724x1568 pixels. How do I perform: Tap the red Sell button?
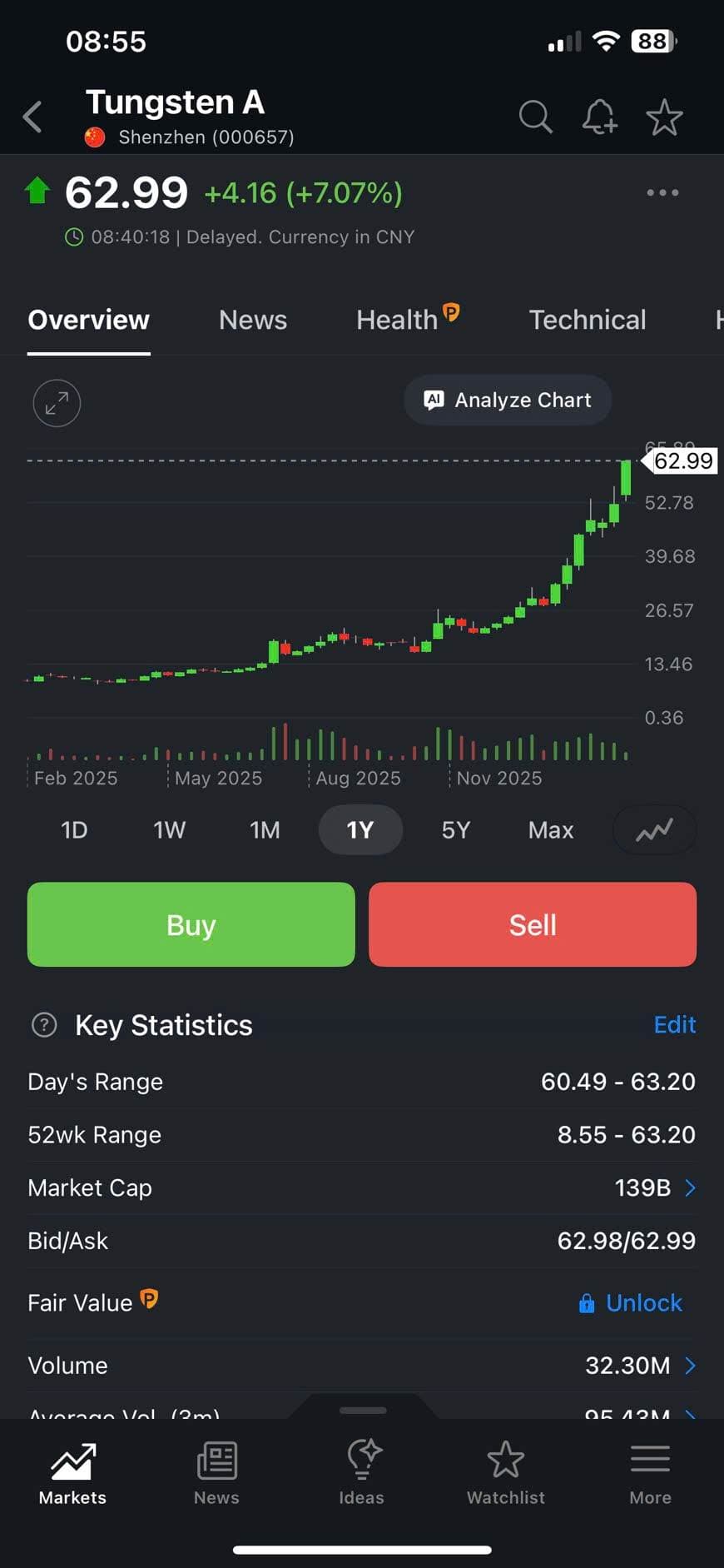(x=533, y=924)
